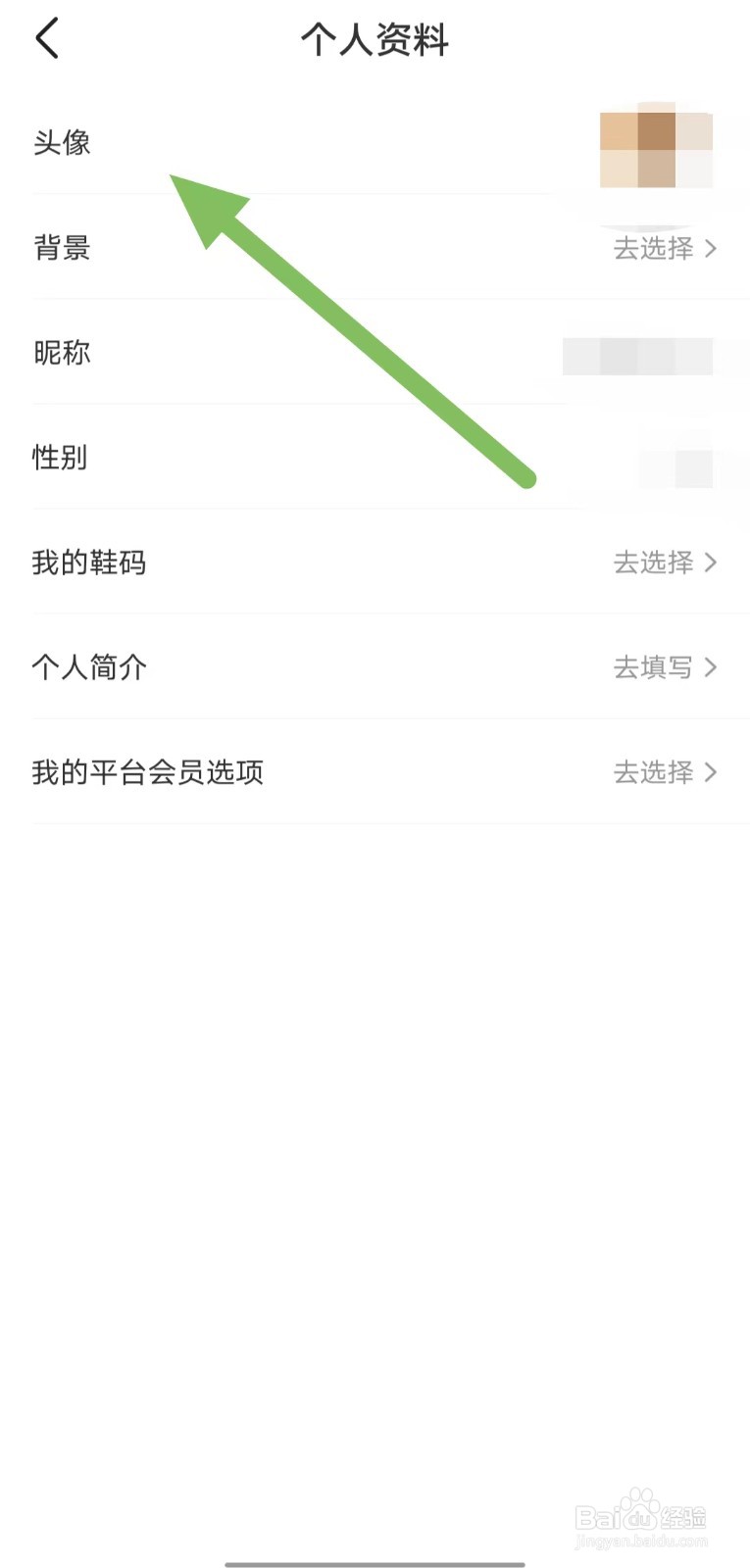Go back from 个人资料 page
The image size is (750, 1568).
tap(47, 39)
